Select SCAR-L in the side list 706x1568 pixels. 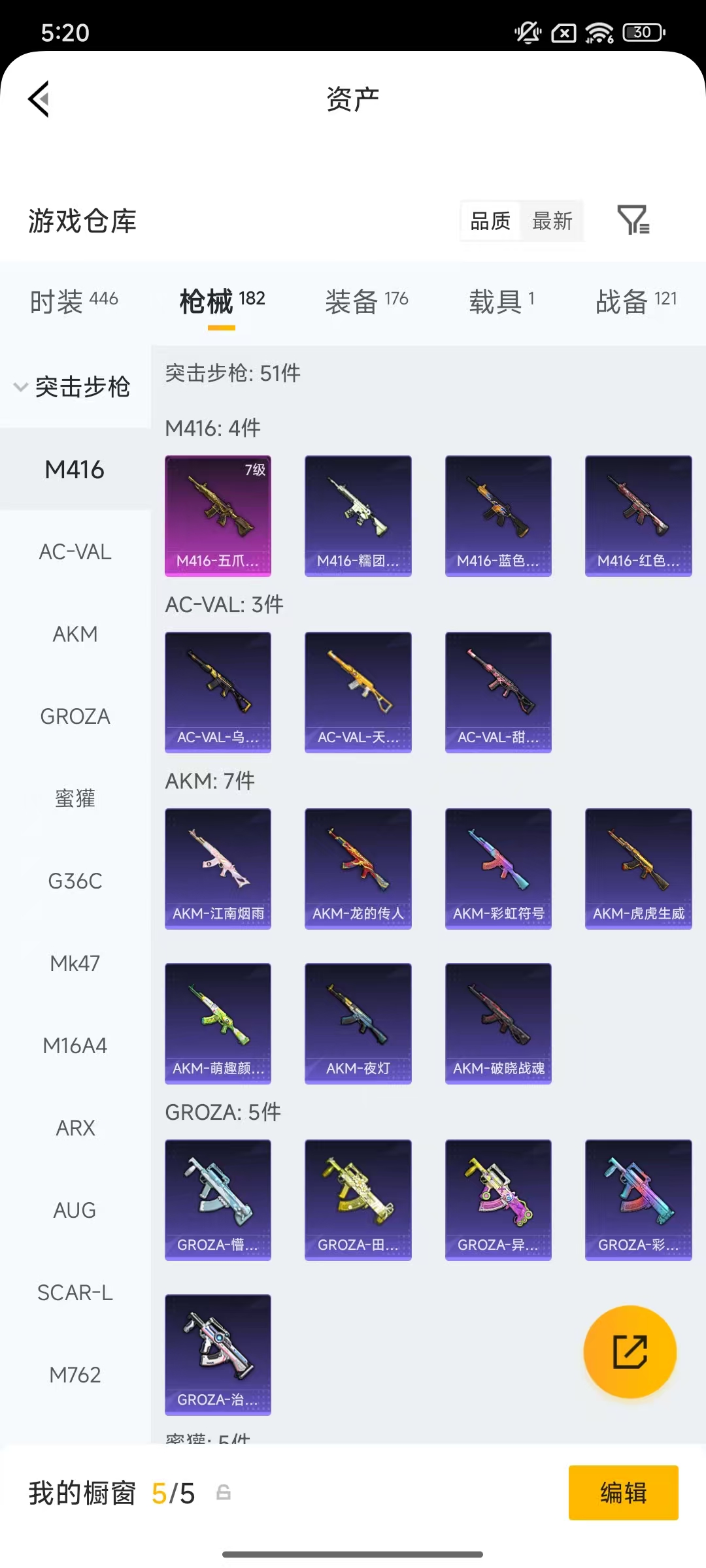[x=75, y=1292]
